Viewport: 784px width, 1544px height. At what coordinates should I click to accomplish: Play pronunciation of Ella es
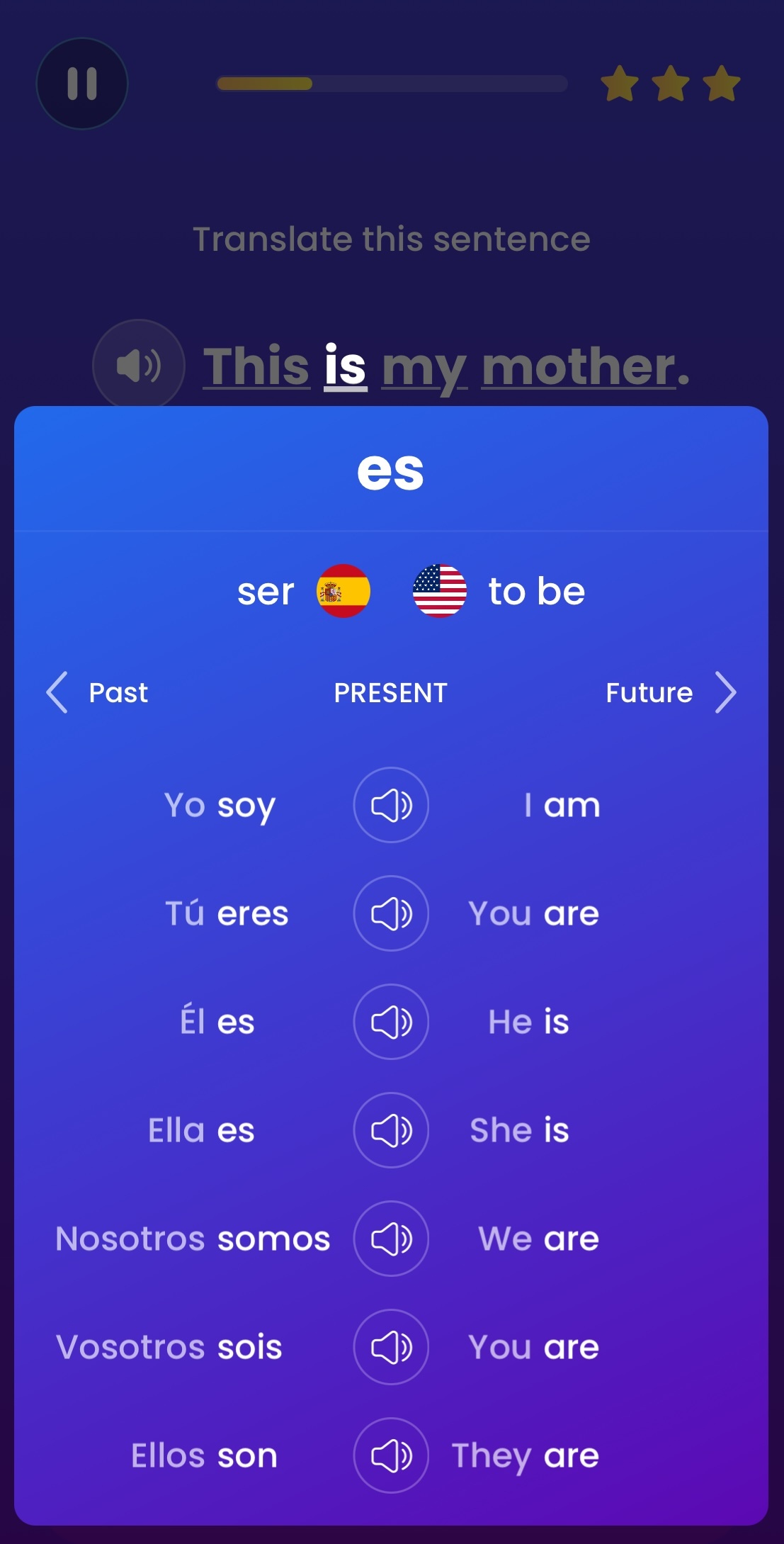[390, 1130]
